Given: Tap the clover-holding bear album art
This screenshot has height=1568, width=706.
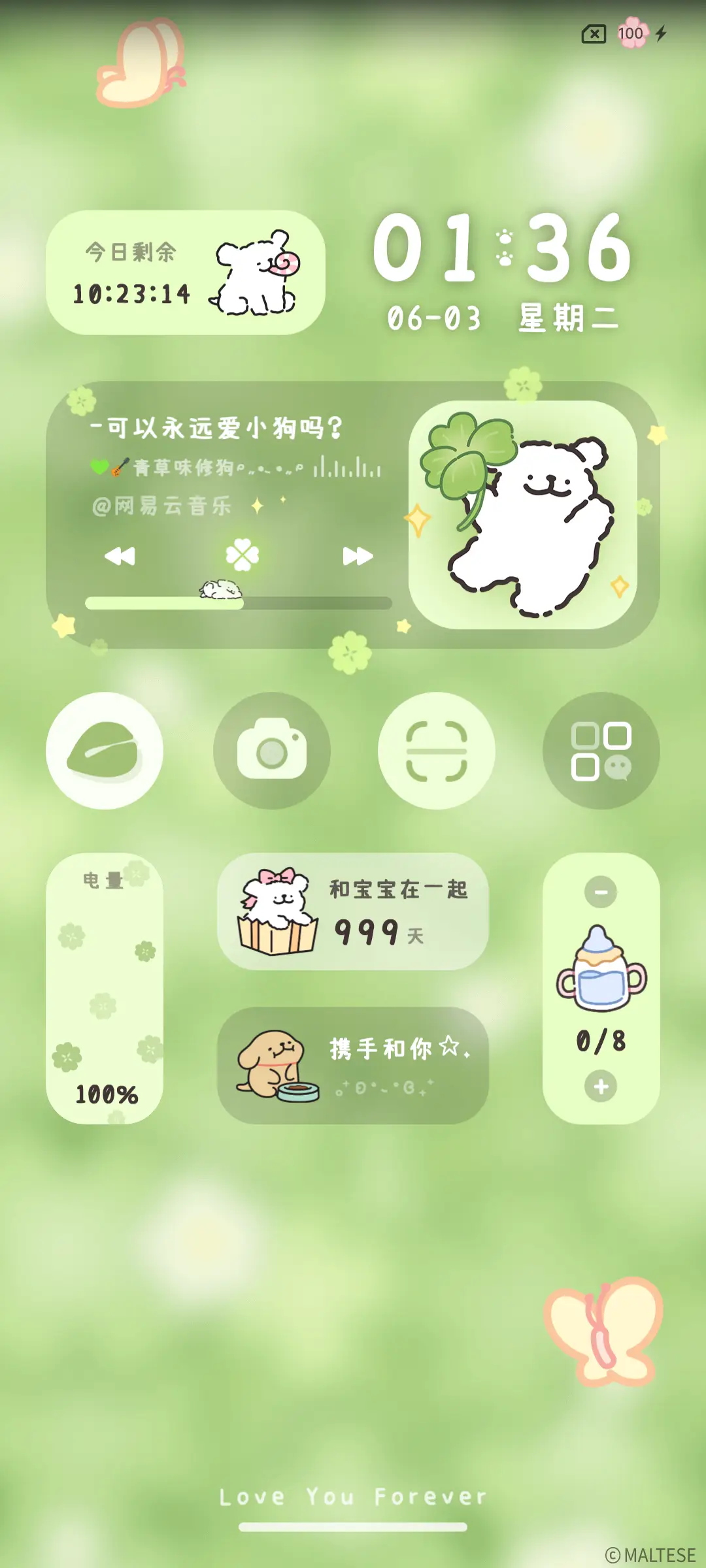Looking at the screenshot, I should coord(536,516).
